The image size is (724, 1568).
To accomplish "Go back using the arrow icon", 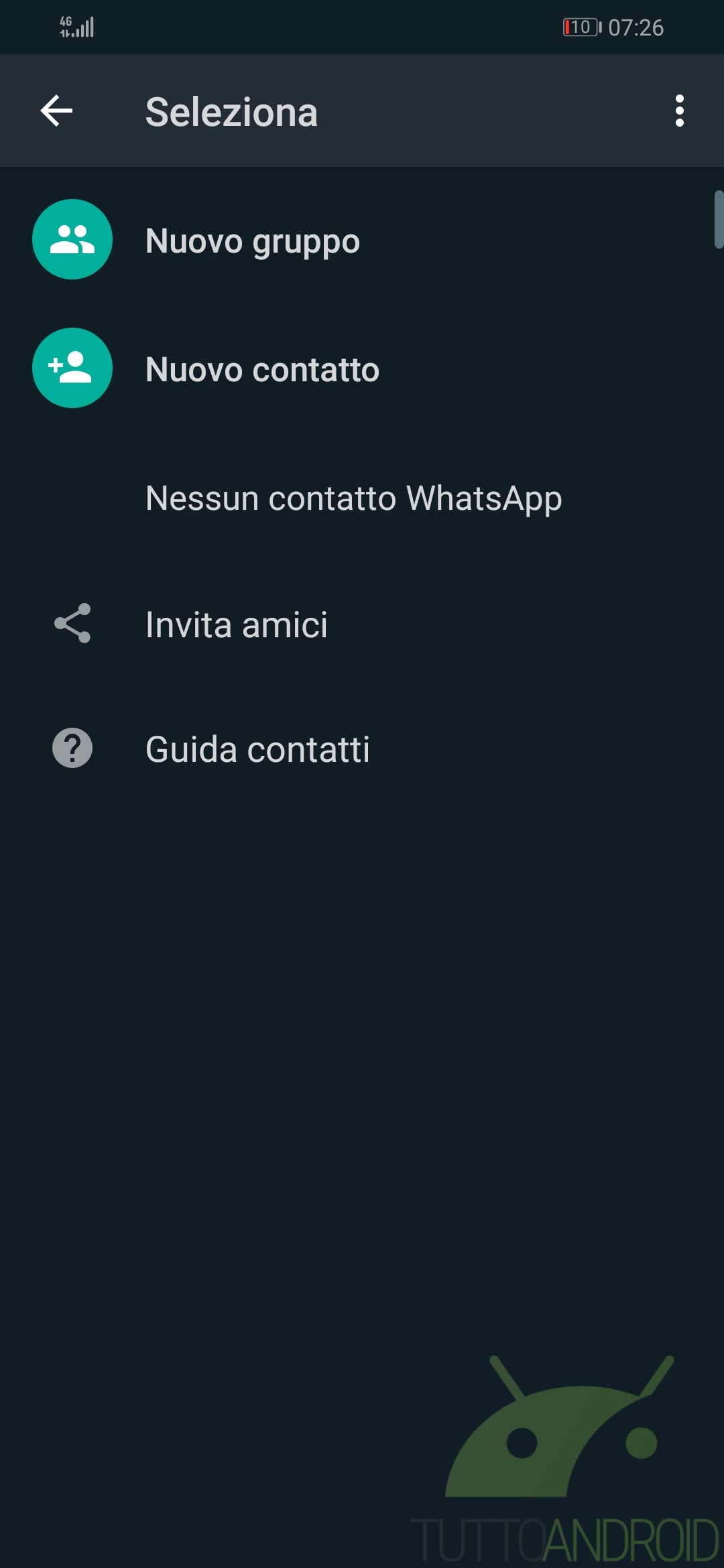I will click(56, 111).
